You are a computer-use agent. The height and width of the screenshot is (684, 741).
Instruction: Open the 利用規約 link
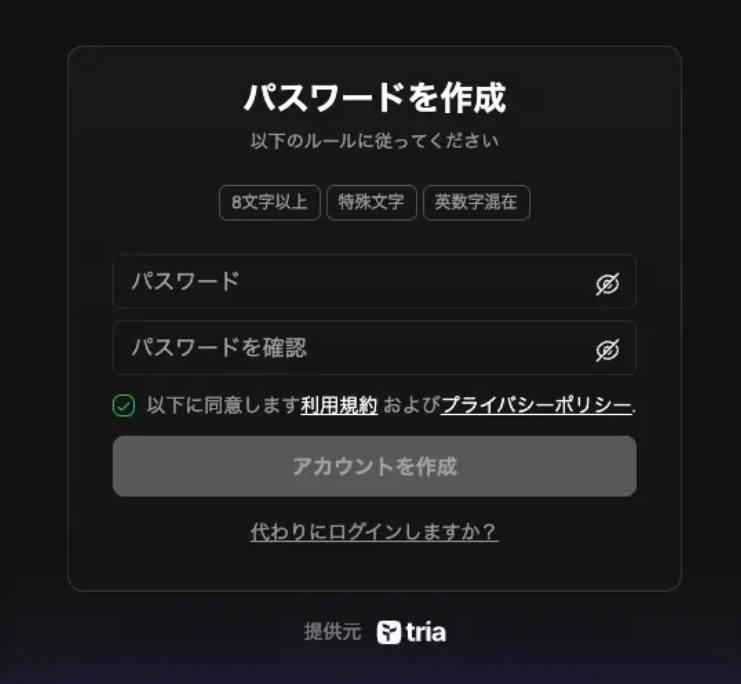tap(339, 405)
